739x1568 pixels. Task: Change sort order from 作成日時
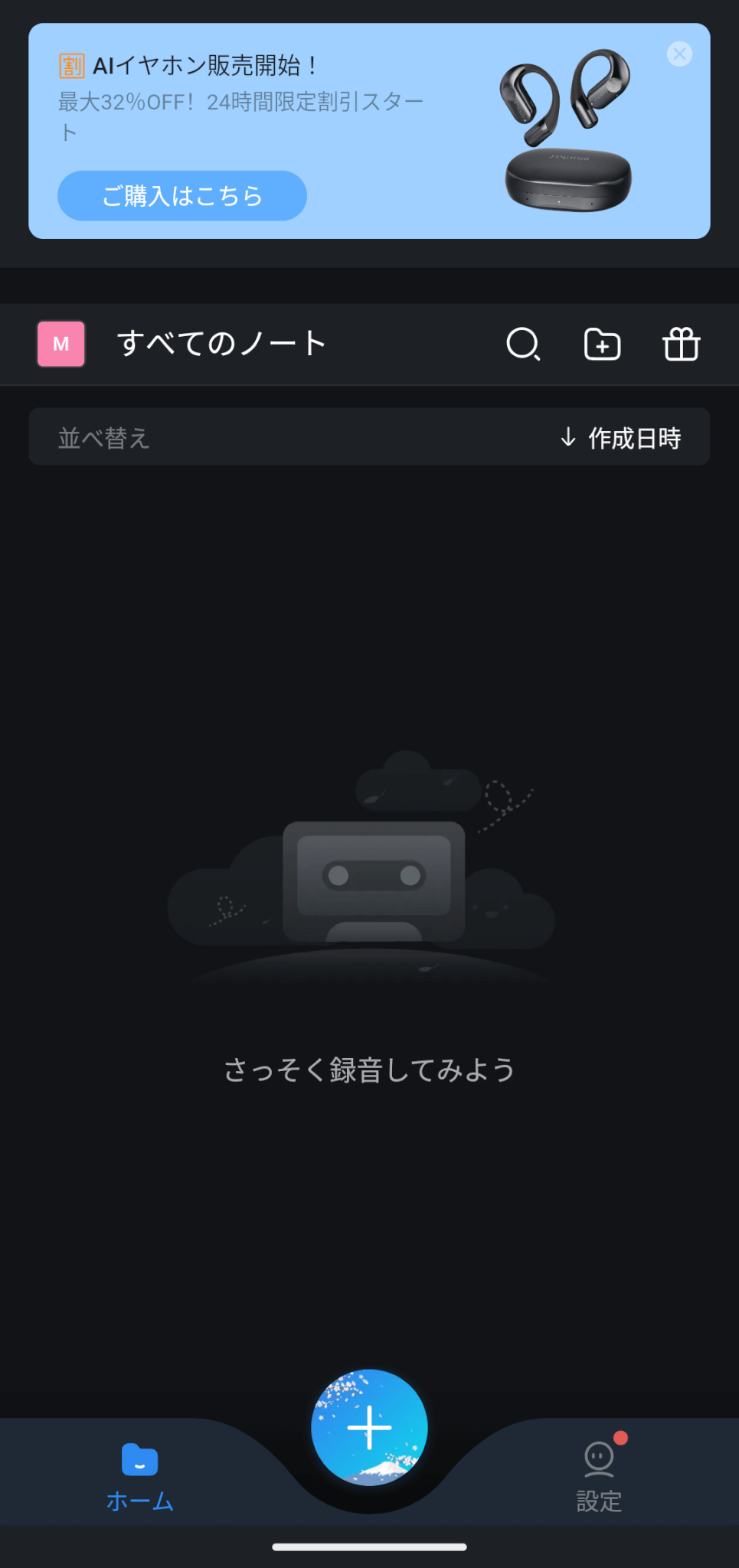(621, 438)
